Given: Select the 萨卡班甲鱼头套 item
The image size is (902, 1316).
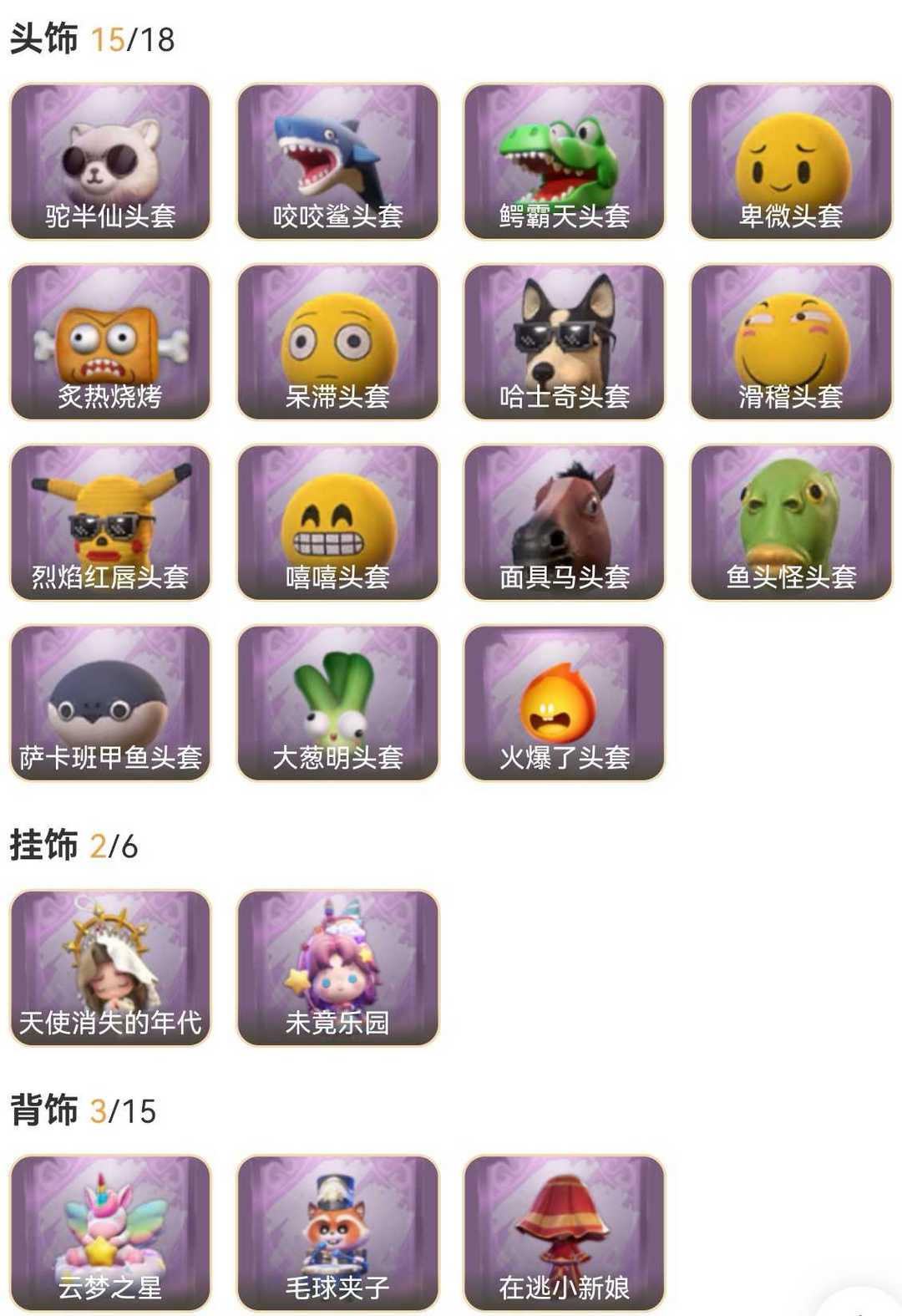Looking at the screenshot, I should click(x=110, y=703).
